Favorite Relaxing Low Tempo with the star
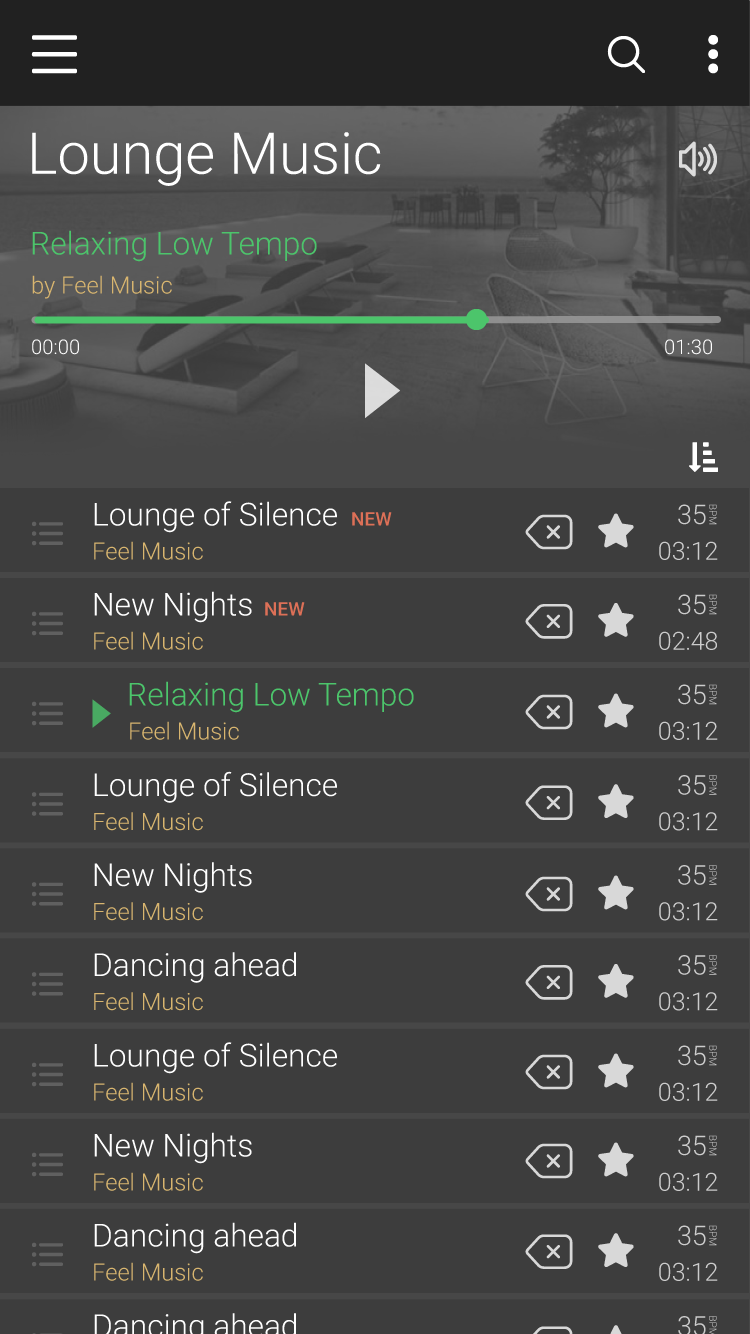The width and height of the screenshot is (750, 1334). click(x=615, y=712)
